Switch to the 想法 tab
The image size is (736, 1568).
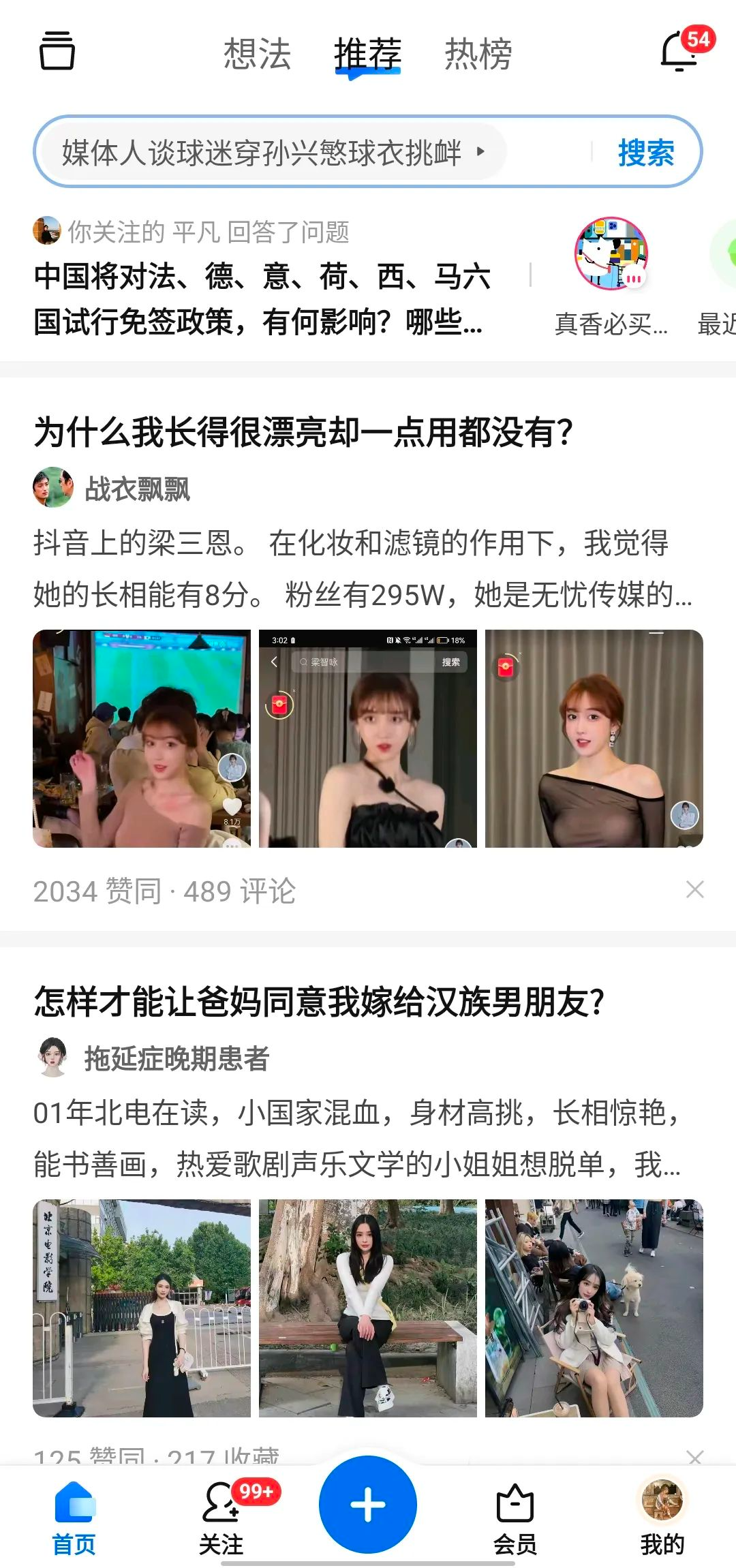[258, 54]
